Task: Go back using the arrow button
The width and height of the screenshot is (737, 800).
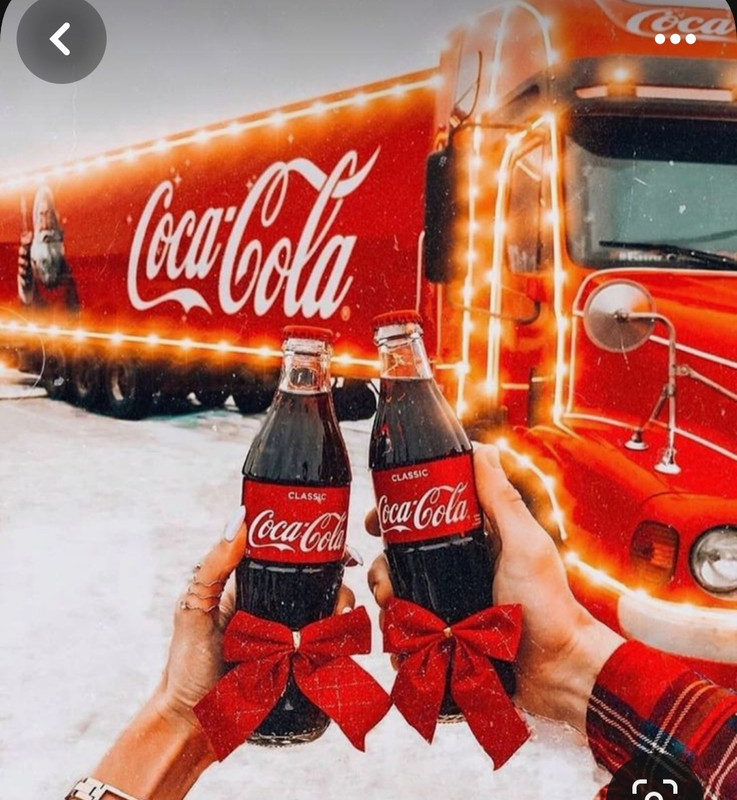Action: (61, 39)
